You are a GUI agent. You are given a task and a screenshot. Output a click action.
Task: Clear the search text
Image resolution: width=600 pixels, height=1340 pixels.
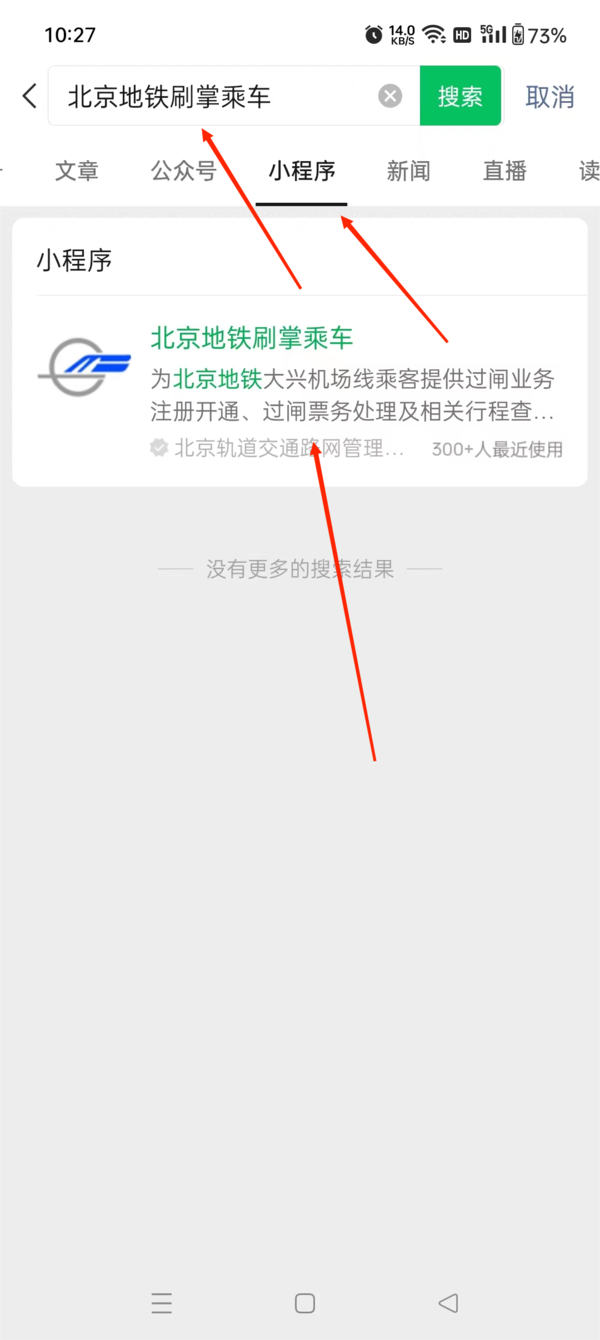(x=390, y=96)
